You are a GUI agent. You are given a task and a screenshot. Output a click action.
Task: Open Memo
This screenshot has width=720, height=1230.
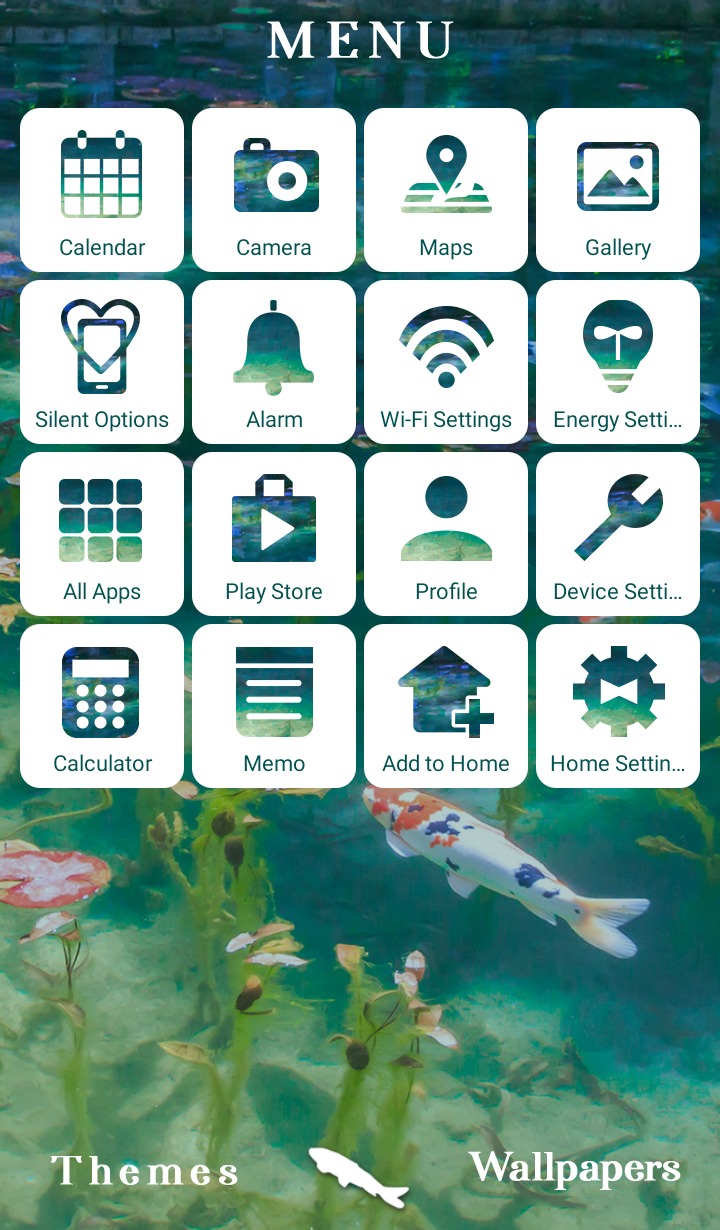[x=274, y=706]
